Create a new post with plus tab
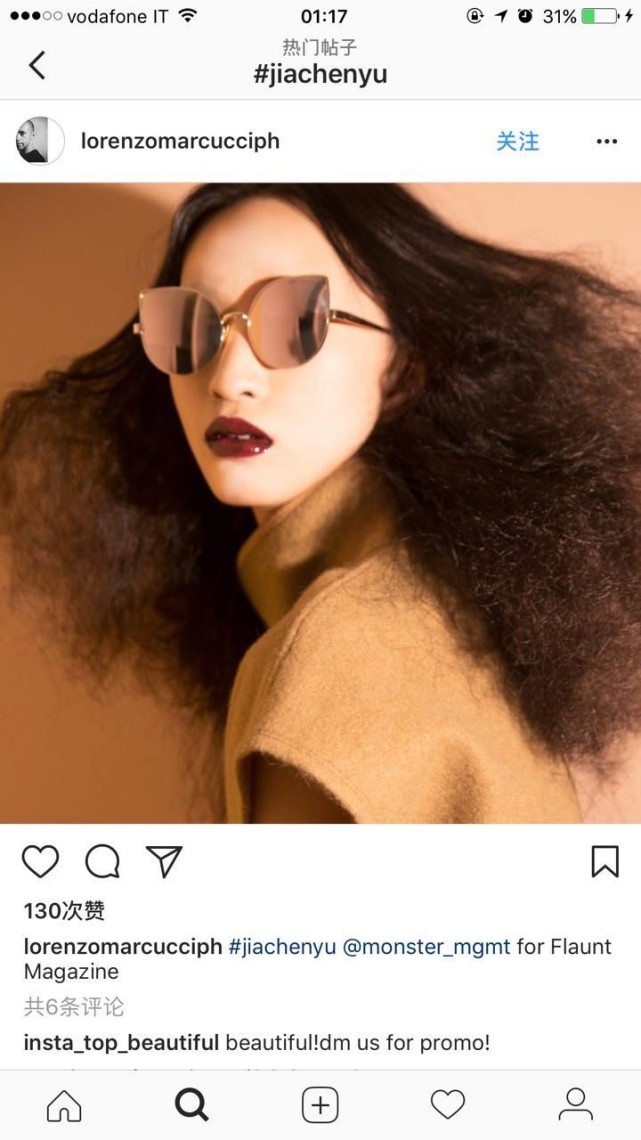The width and height of the screenshot is (641, 1140). tap(320, 1106)
